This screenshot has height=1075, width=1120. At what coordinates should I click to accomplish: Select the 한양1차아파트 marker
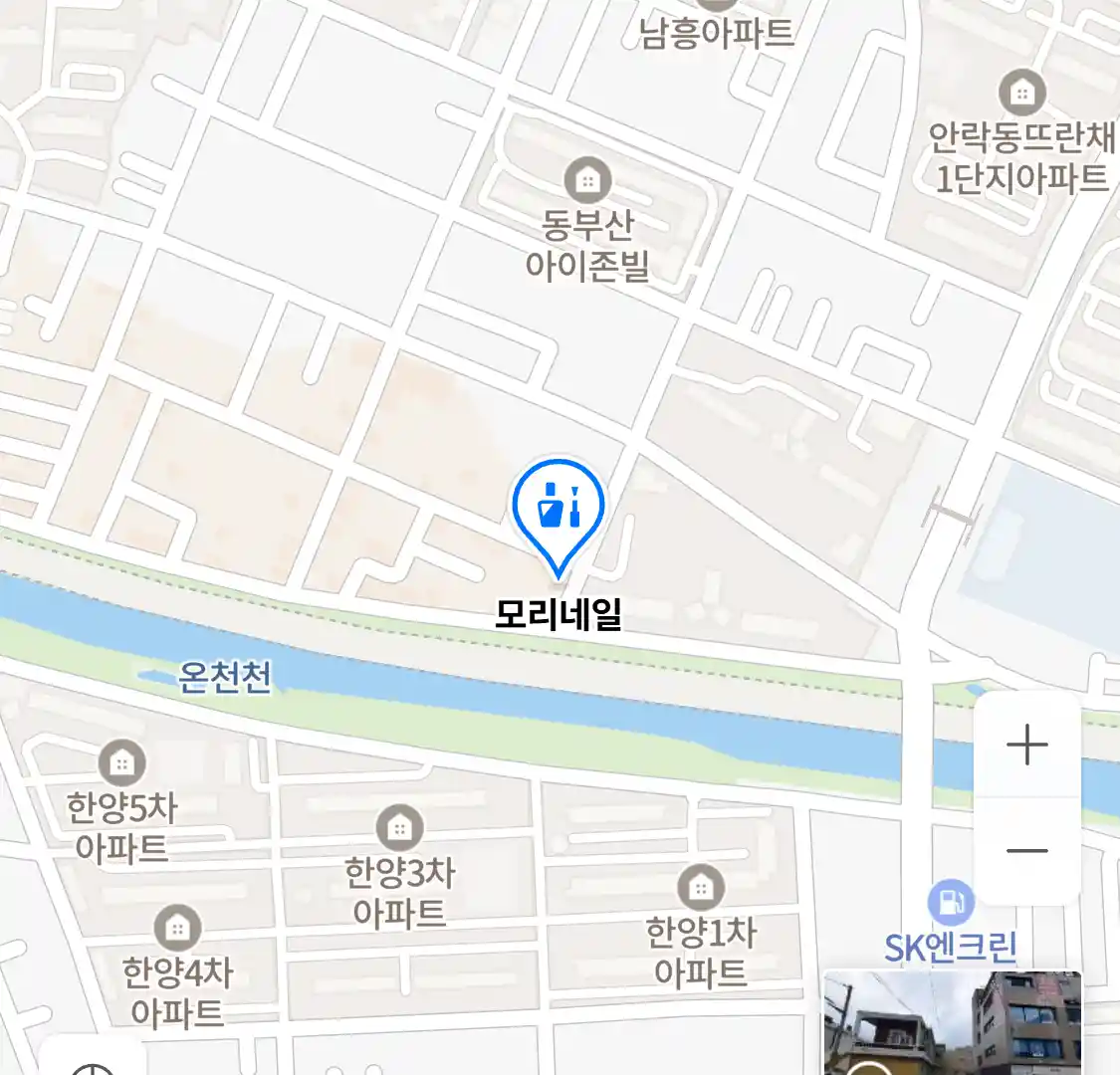tap(700, 887)
